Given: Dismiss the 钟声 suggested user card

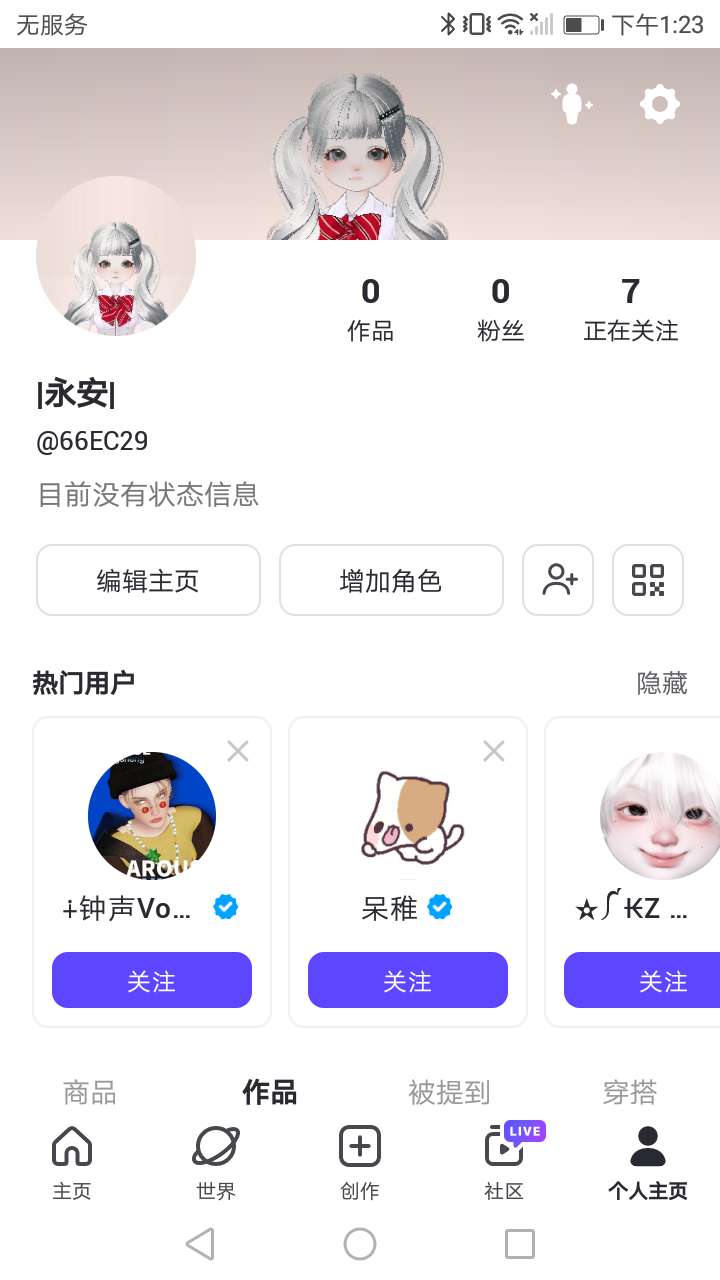Looking at the screenshot, I should pos(238,751).
